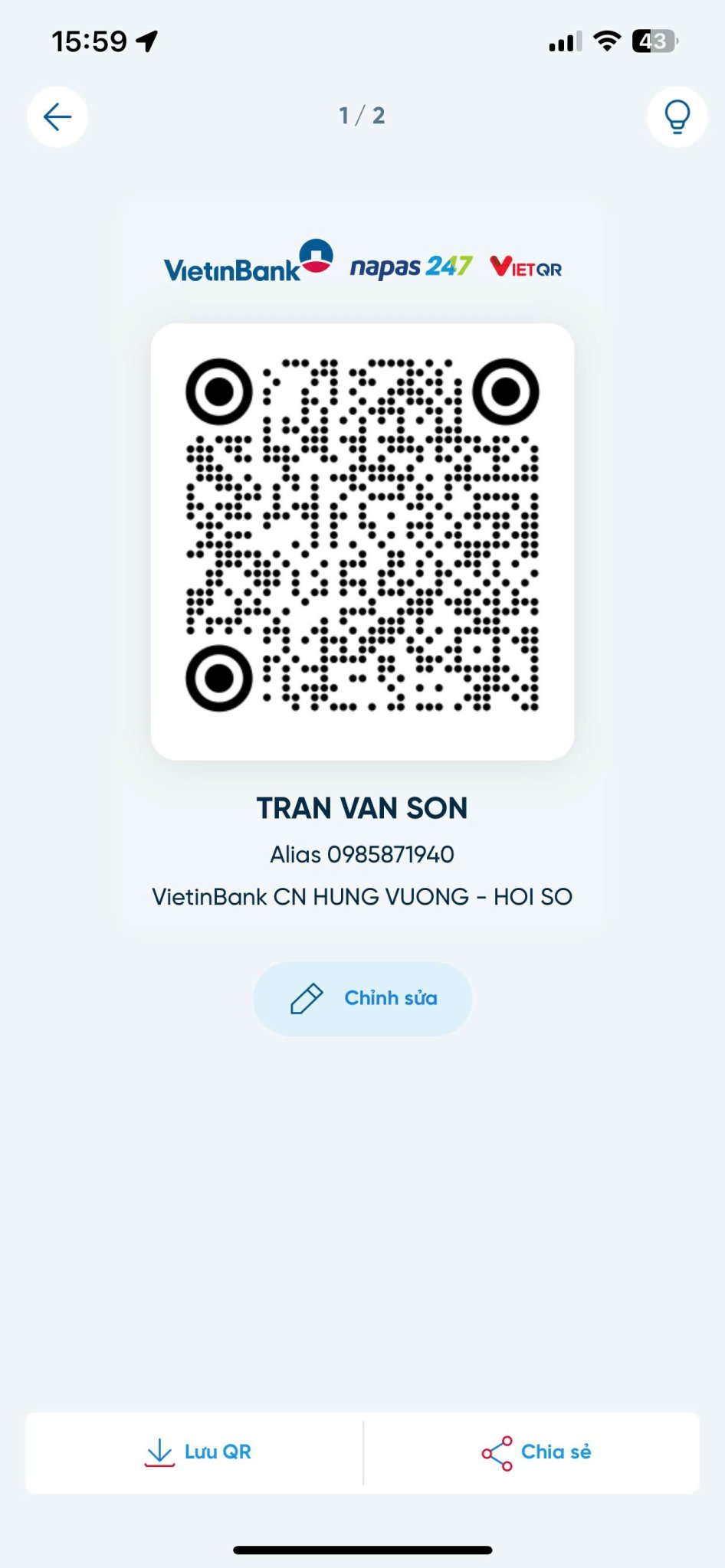Save the code with Lưu QR
This screenshot has width=725, height=1568.
click(197, 1452)
